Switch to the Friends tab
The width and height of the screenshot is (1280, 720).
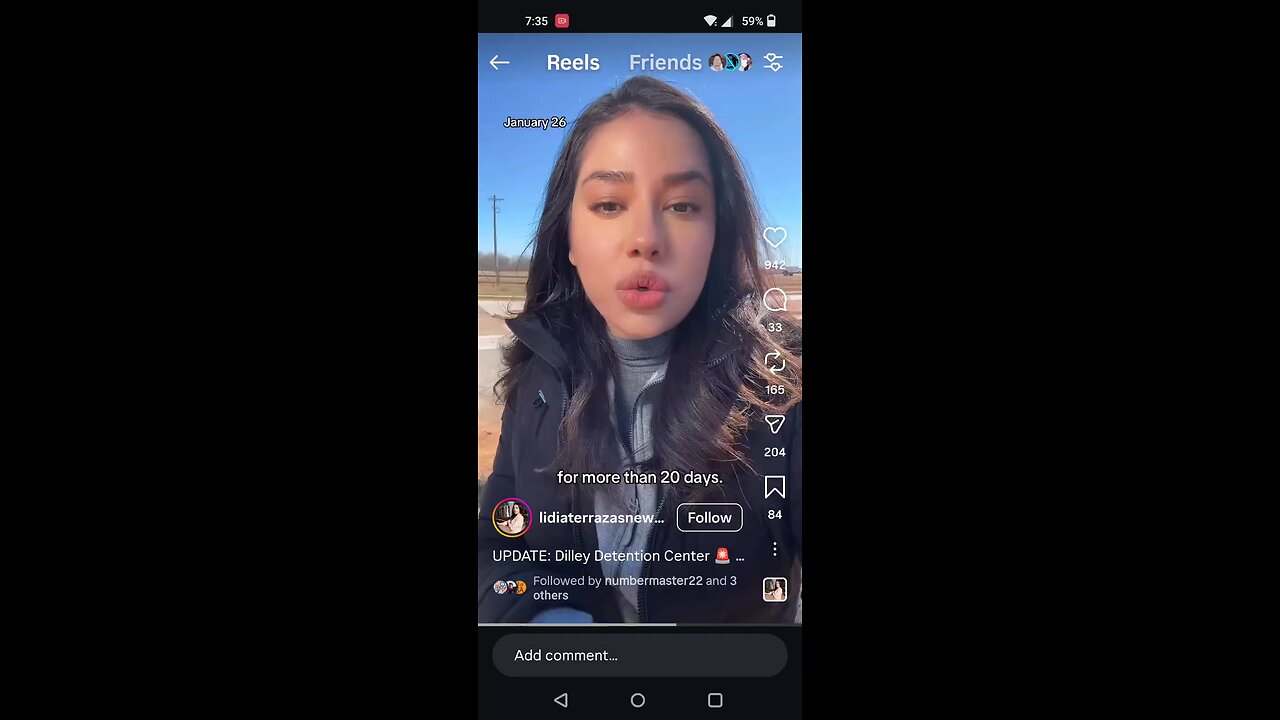665,63
